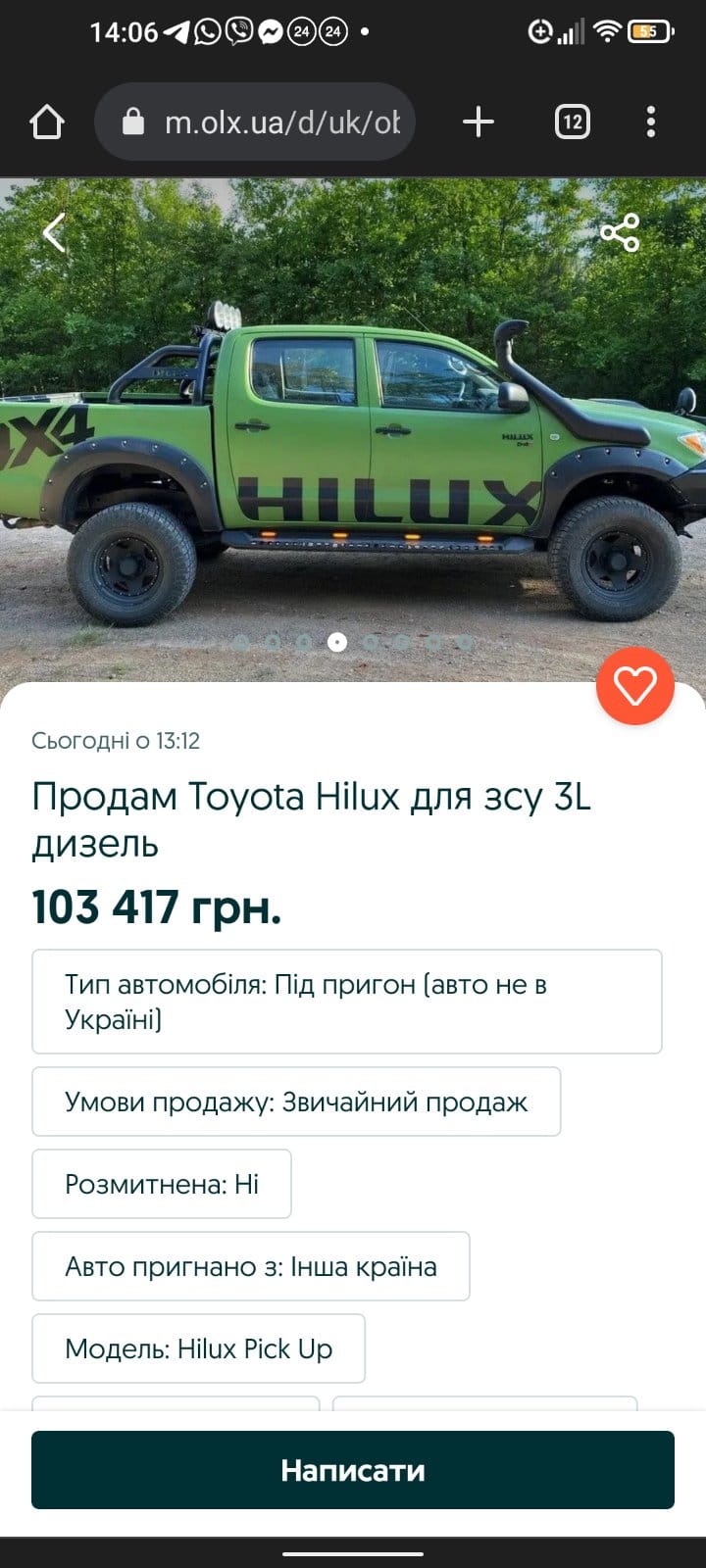Open the browser home page
The height and width of the screenshot is (1568, 706).
click(47, 122)
